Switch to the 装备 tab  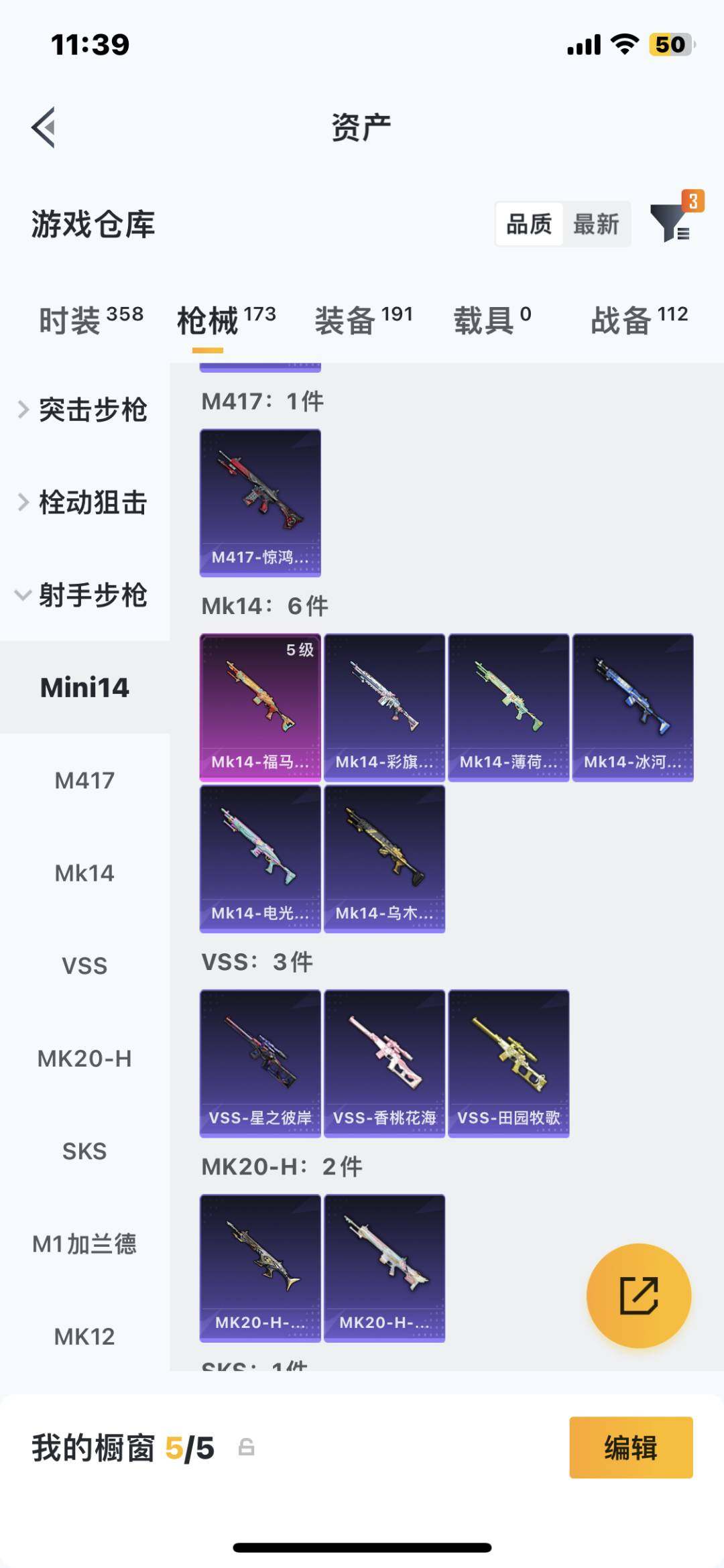[364, 319]
